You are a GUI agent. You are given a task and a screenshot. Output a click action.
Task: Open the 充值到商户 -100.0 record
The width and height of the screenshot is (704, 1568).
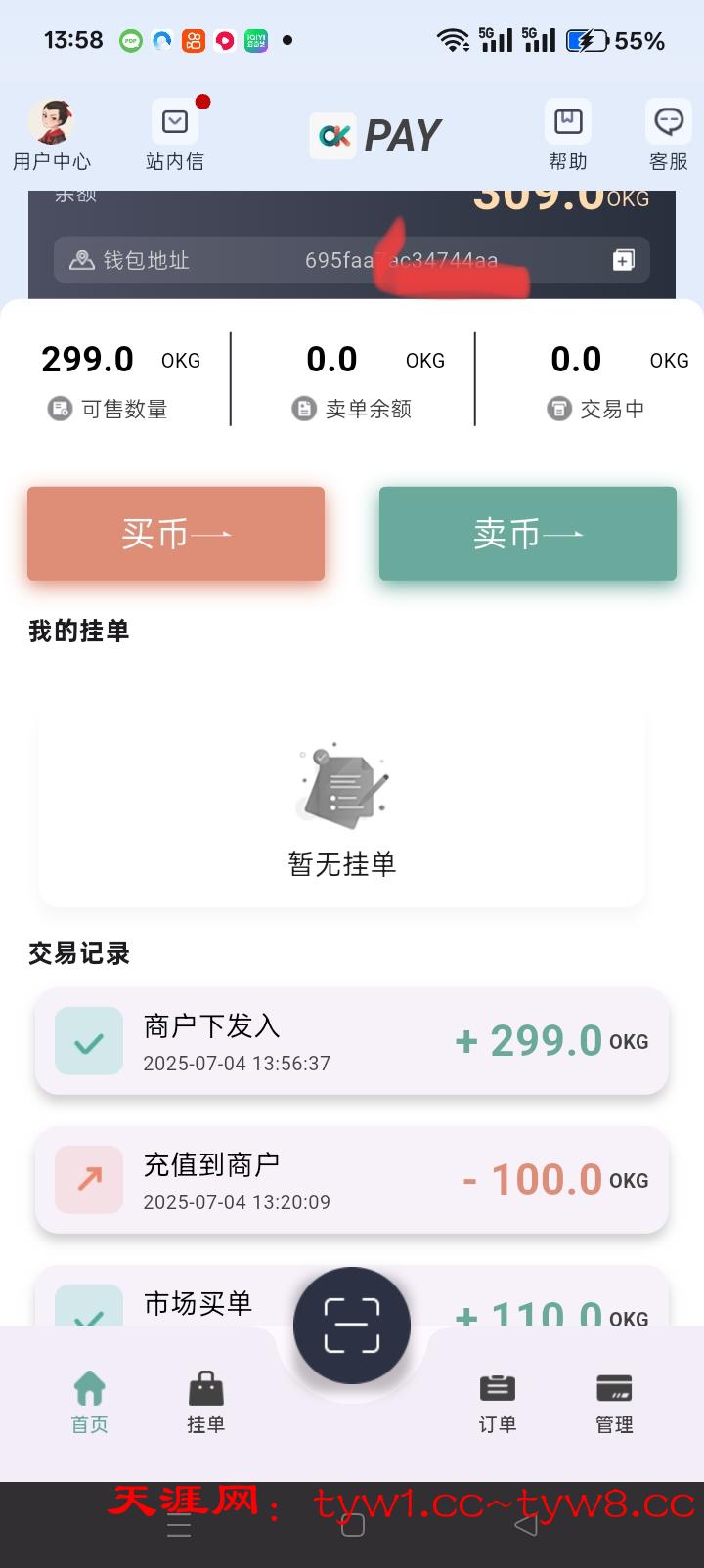coord(352,1180)
